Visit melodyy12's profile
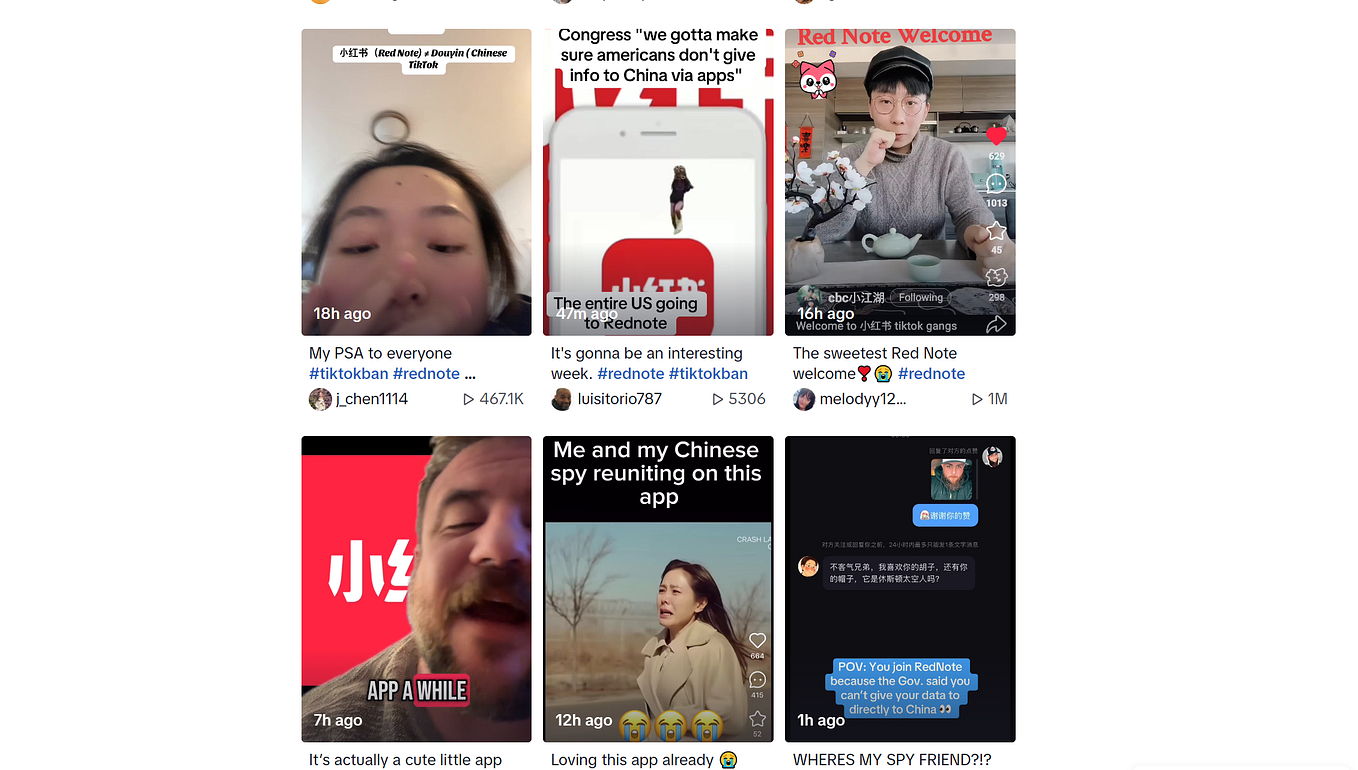Image resolution: width=1358 pixels, height=770 pixels. coord(862,399)
